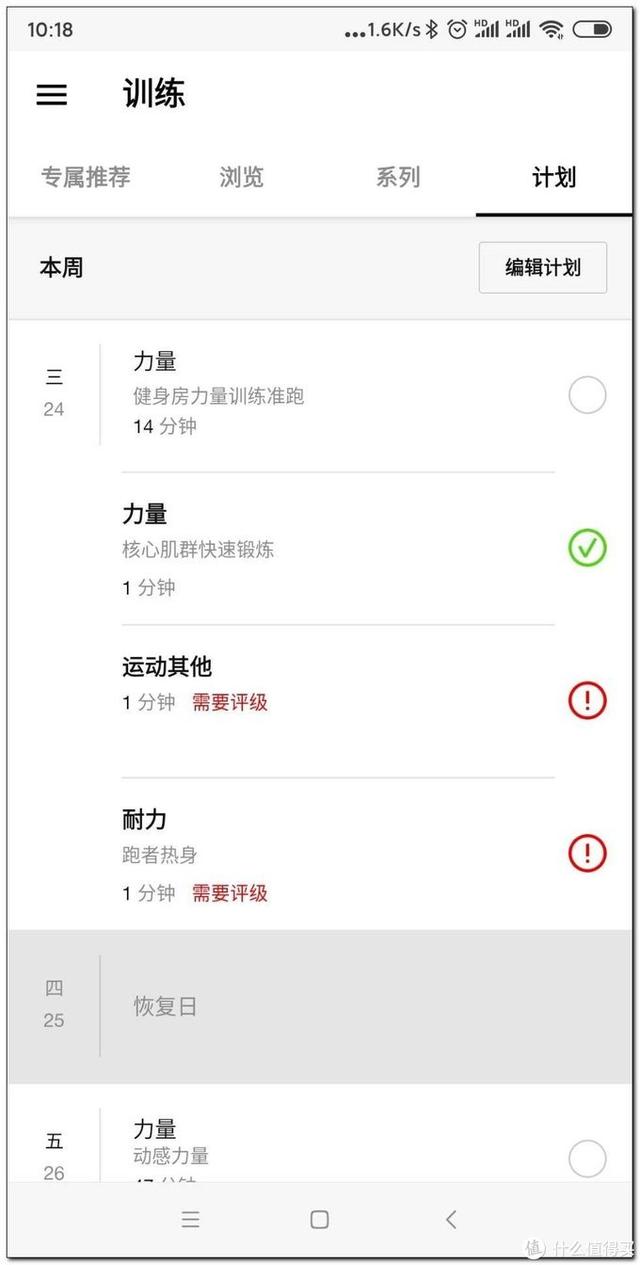Go back using the system back button

[x=451, y=1219]
